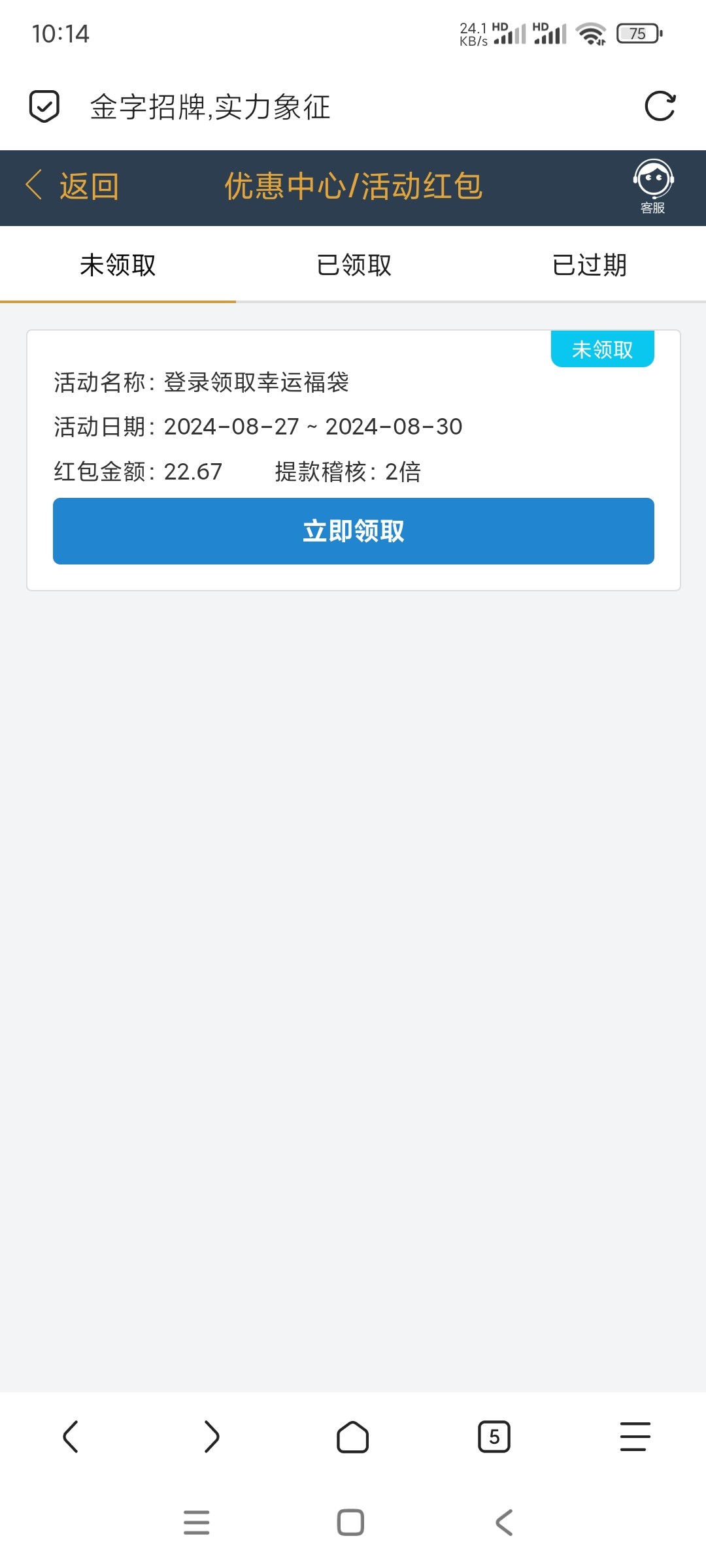The image size is (706, 1568).
Task: Select the 未领取 tab
Action: pos(118,265)
